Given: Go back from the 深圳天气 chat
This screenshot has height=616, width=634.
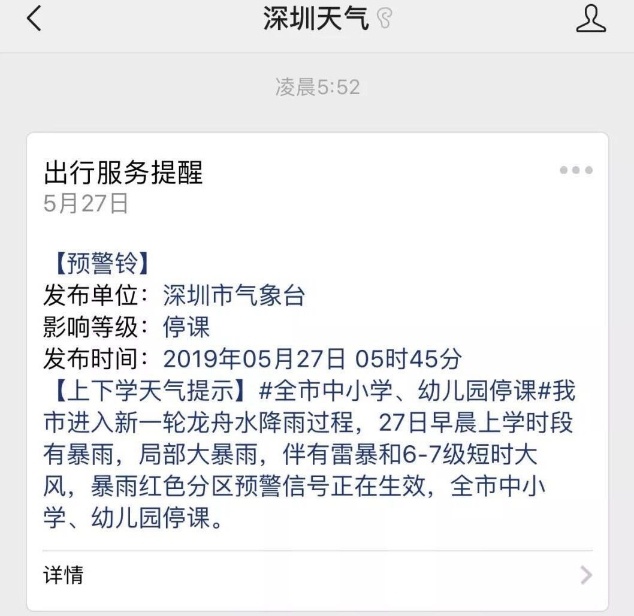Looking at the screenshot, I should click(34, 19).
